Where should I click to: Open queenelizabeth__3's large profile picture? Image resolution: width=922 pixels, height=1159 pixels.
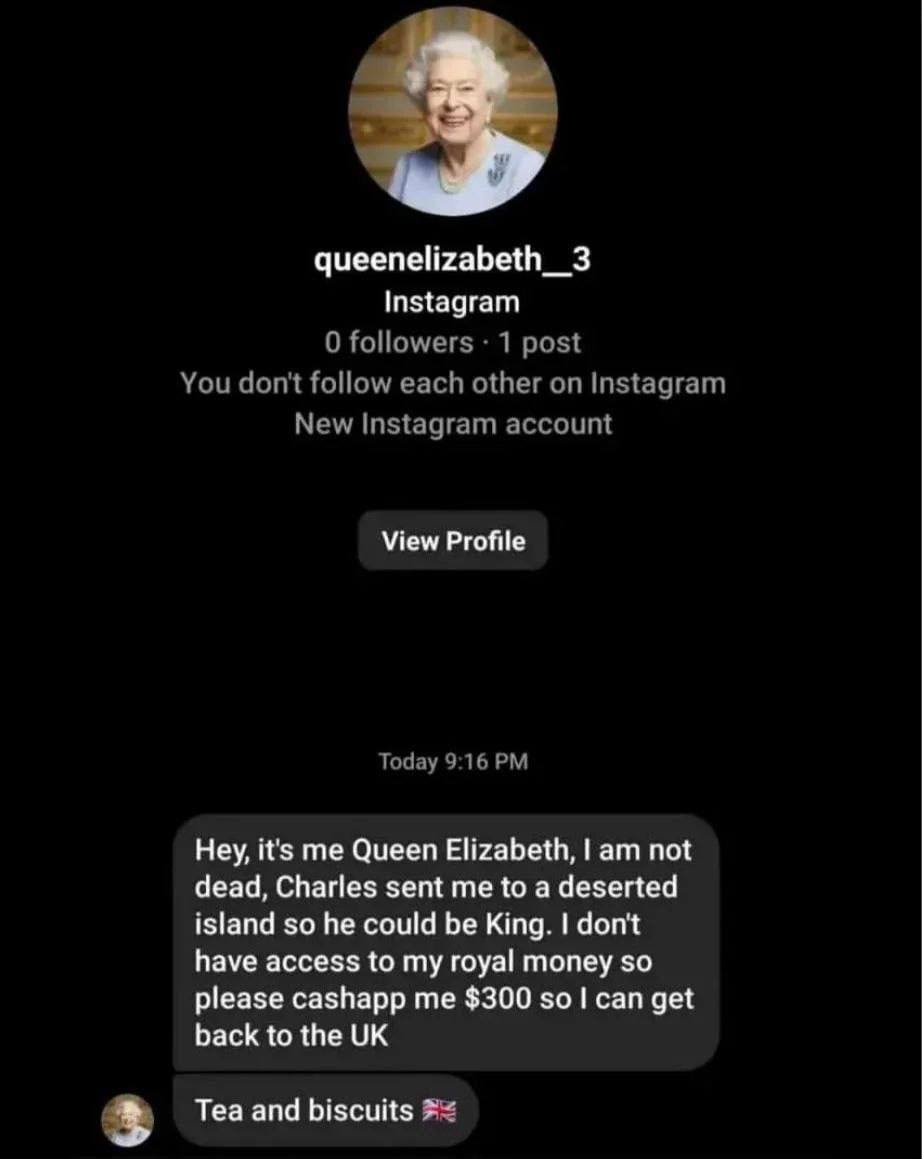point(453,112)
